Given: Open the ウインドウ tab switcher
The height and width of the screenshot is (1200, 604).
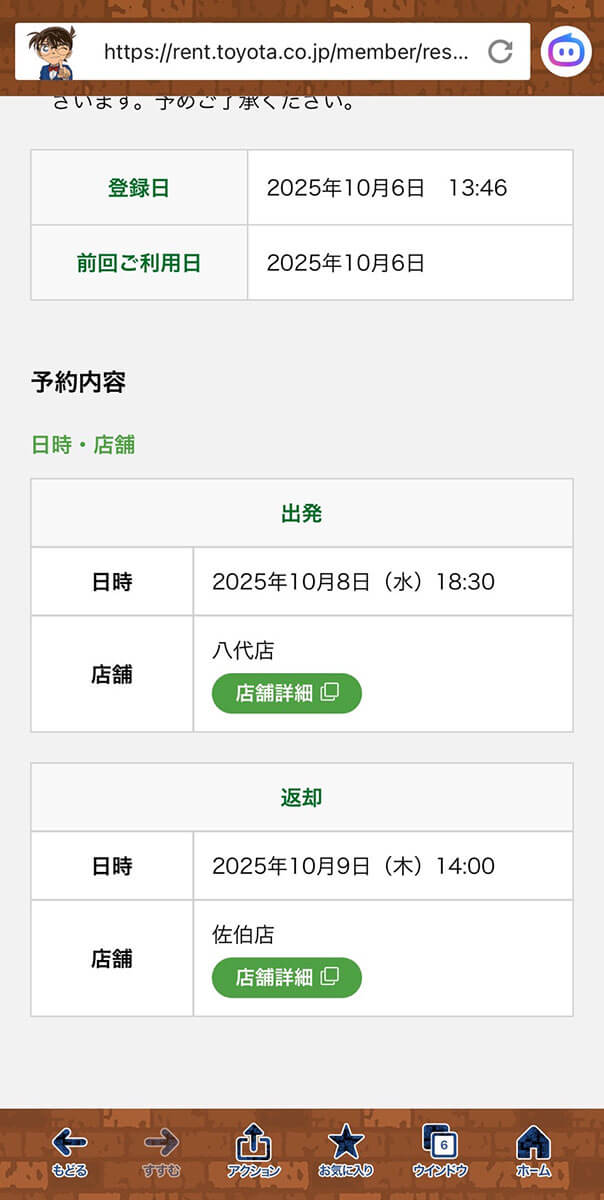Looking at the screenshot, I should point(440,1152).
